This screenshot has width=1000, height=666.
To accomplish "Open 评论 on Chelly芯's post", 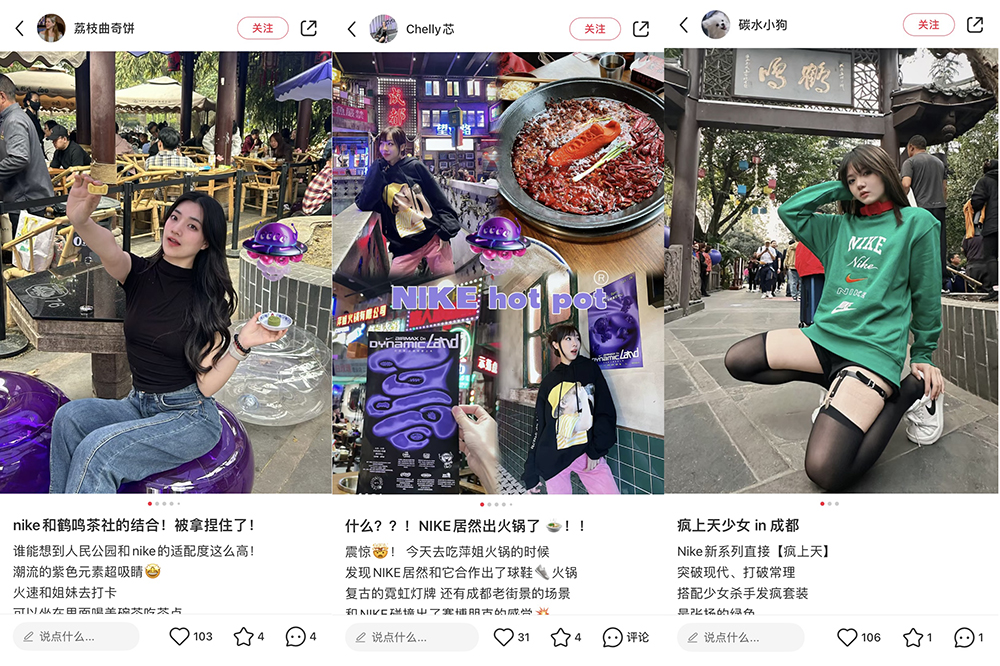I will (x=625, y=637).
